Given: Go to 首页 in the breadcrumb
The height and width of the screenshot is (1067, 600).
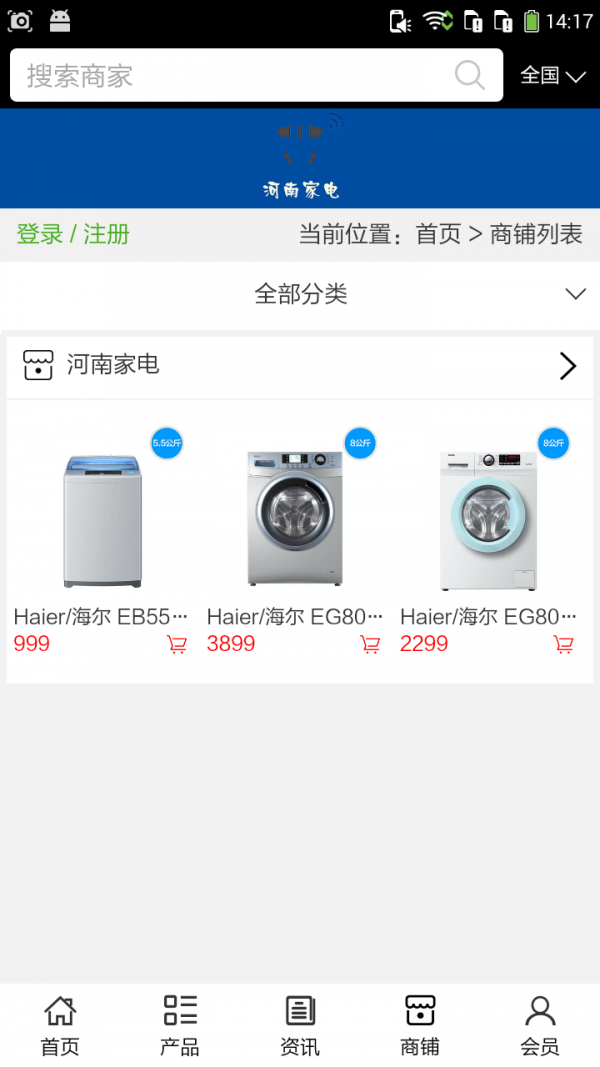Looking at the screenshot, I should point(438,234).
